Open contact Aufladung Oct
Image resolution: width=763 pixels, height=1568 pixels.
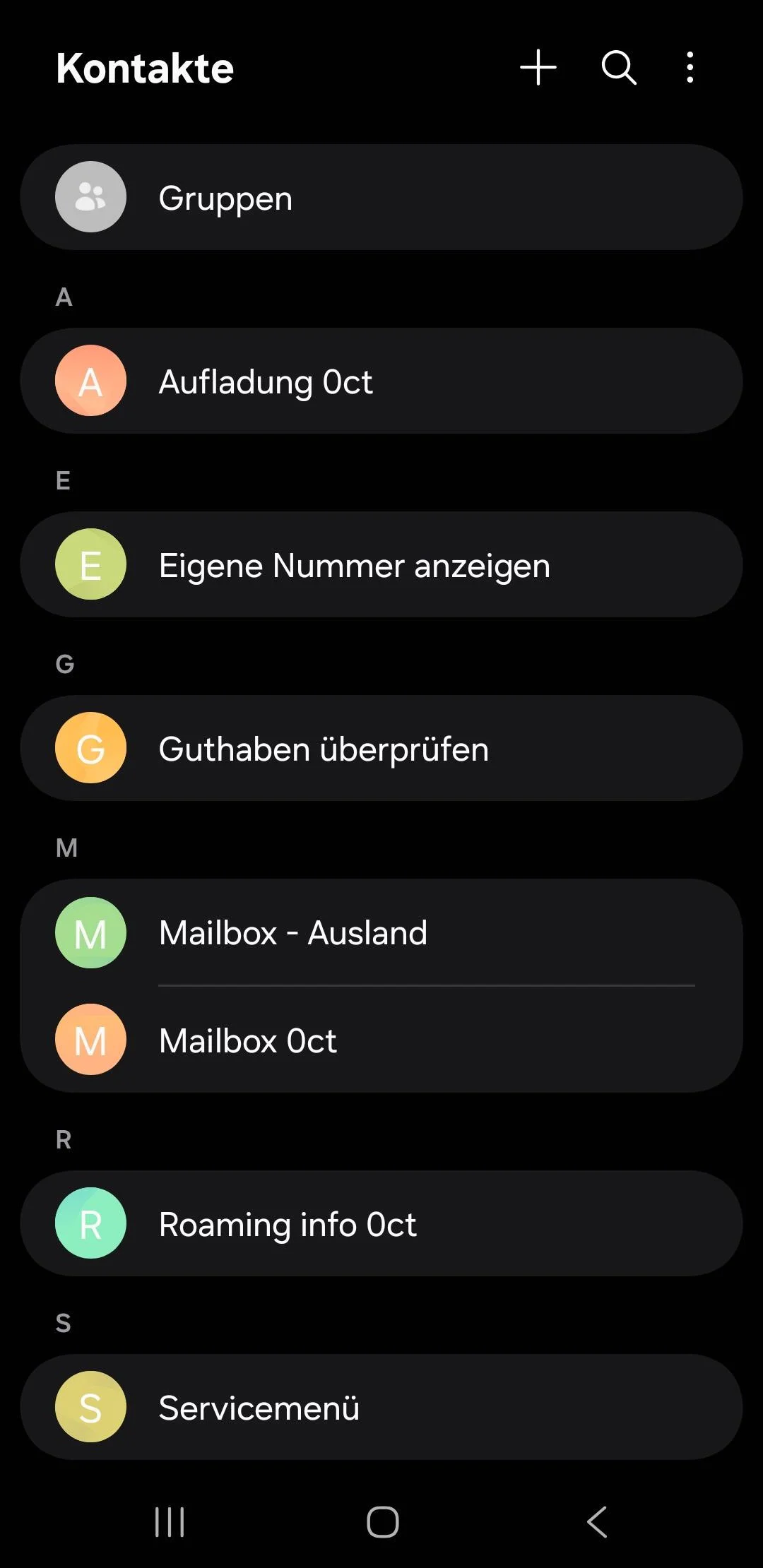click(x=381, y=381)
